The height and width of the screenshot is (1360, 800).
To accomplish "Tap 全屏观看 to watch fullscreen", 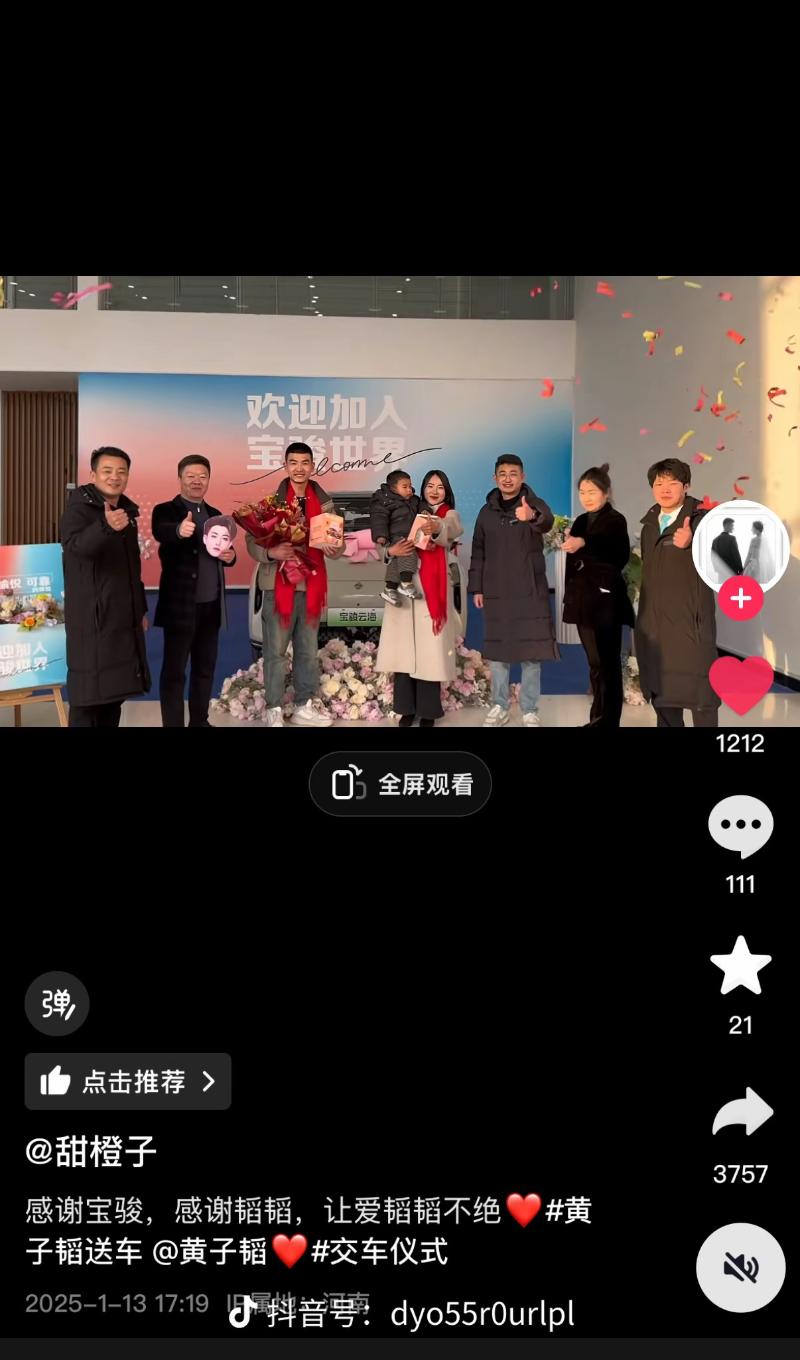I will (400, 784).
